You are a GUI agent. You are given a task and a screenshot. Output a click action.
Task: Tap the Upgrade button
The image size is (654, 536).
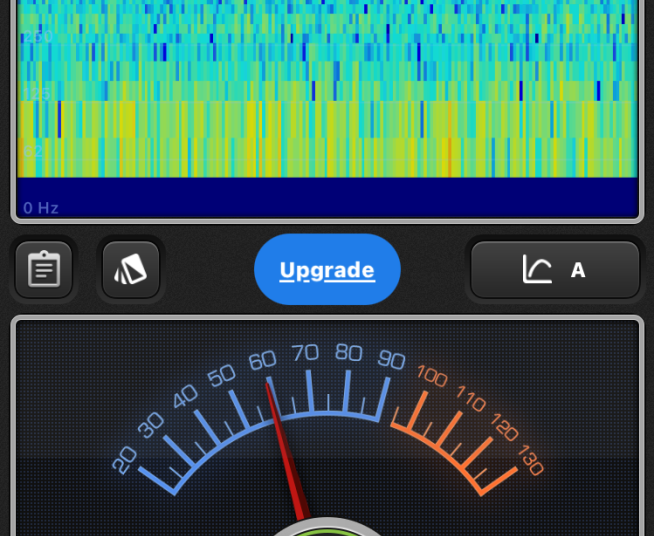pos(327,270)
